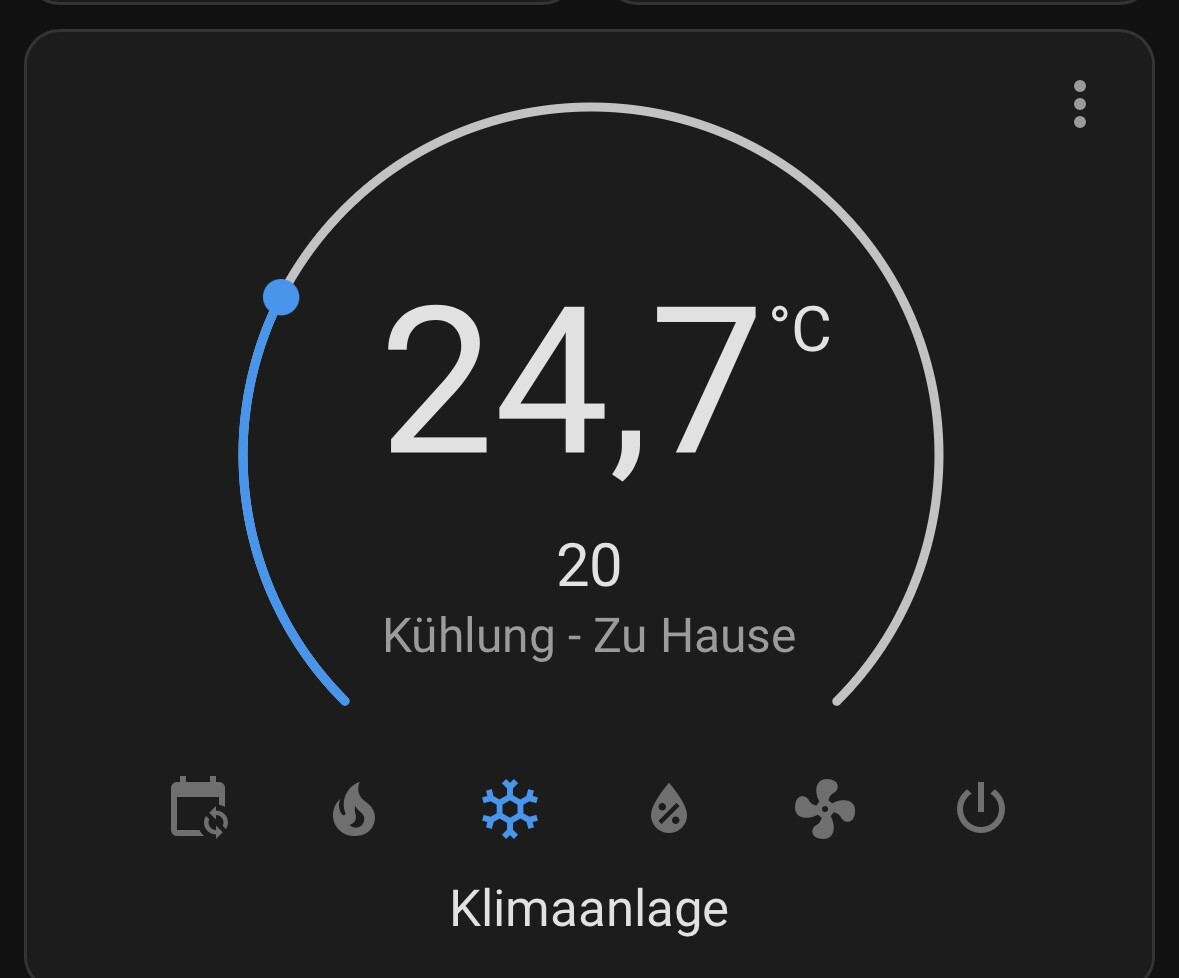Switch to automatic schedule mode
The width and height of the screenshot is (1179, 978).
pyautogui.click(x=199, y=807)
